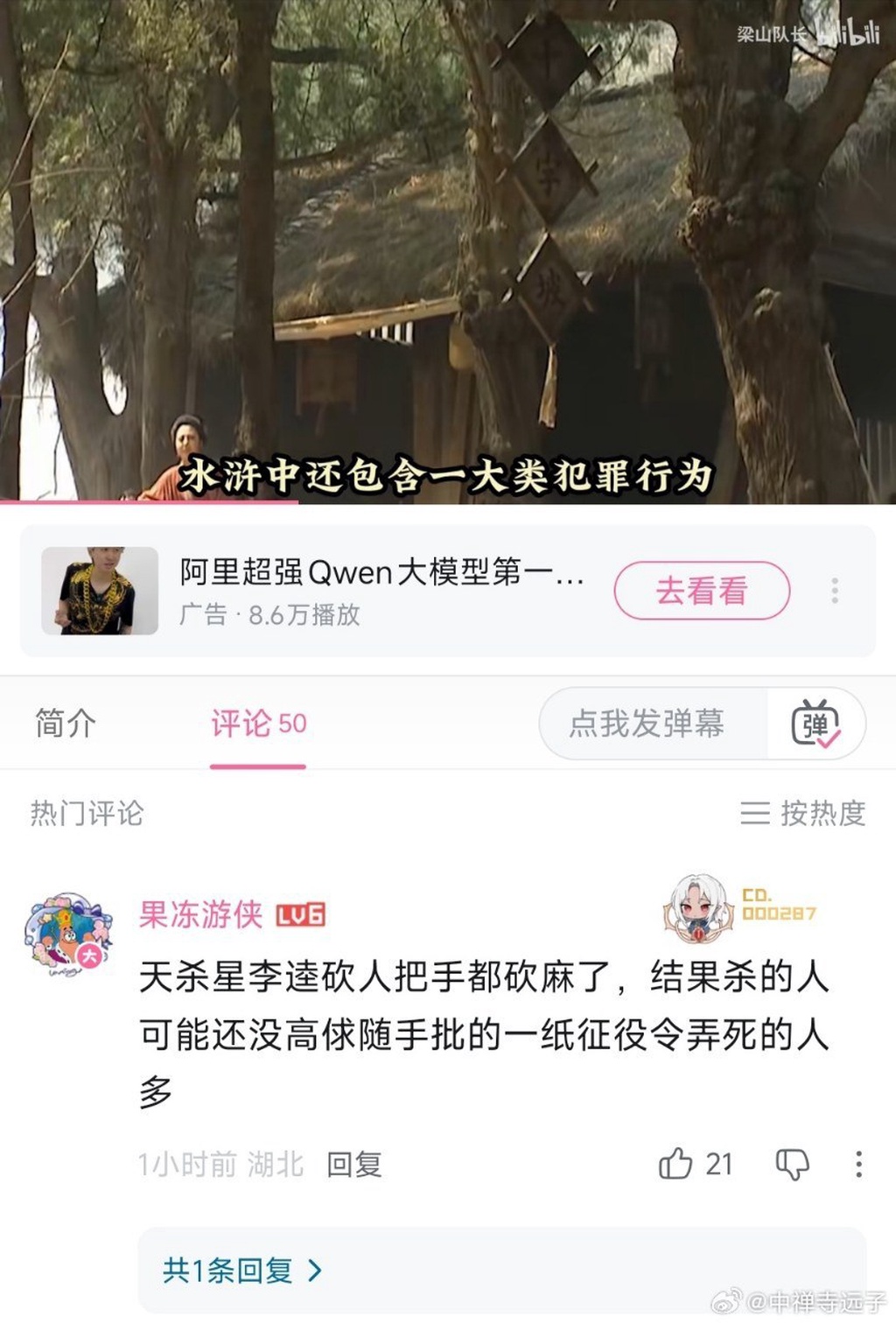Toggle the danmaku display icon

coord(815,724)
